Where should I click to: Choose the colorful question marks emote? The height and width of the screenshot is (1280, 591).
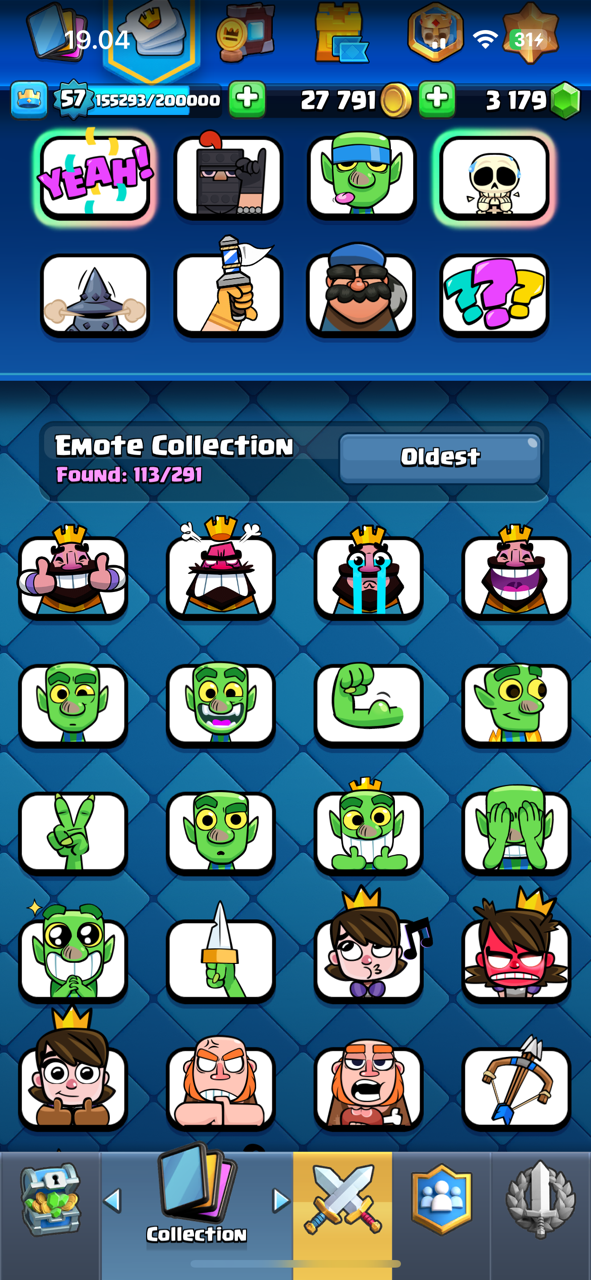click(494, 295)
